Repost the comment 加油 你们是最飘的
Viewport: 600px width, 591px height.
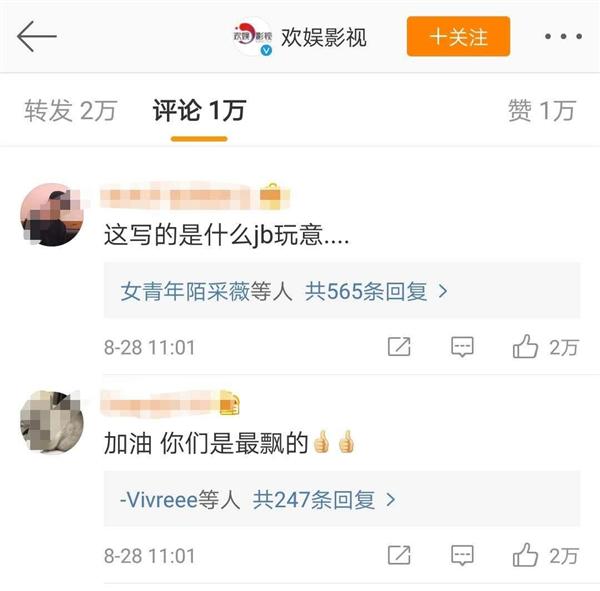(x=399, y=554)
